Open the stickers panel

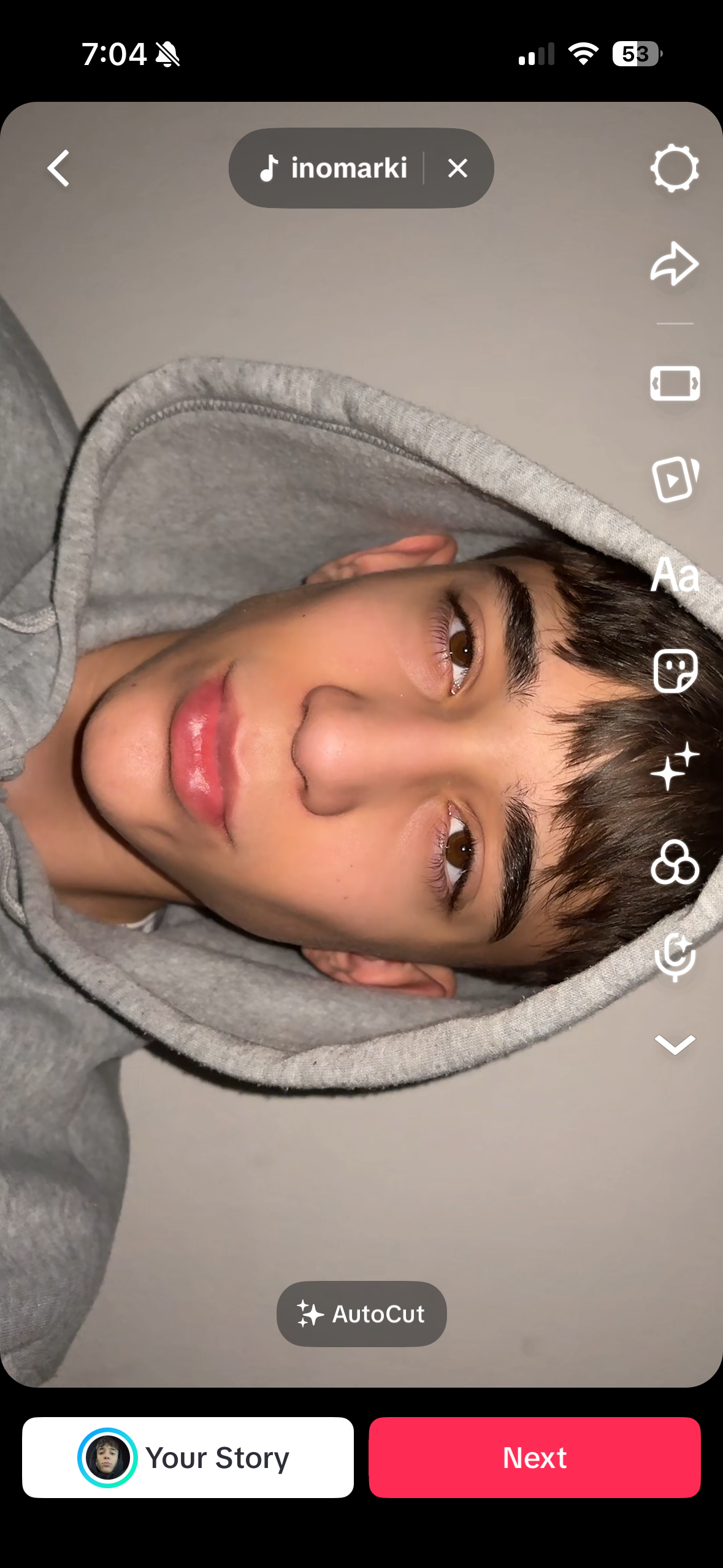tap(675, 671)
